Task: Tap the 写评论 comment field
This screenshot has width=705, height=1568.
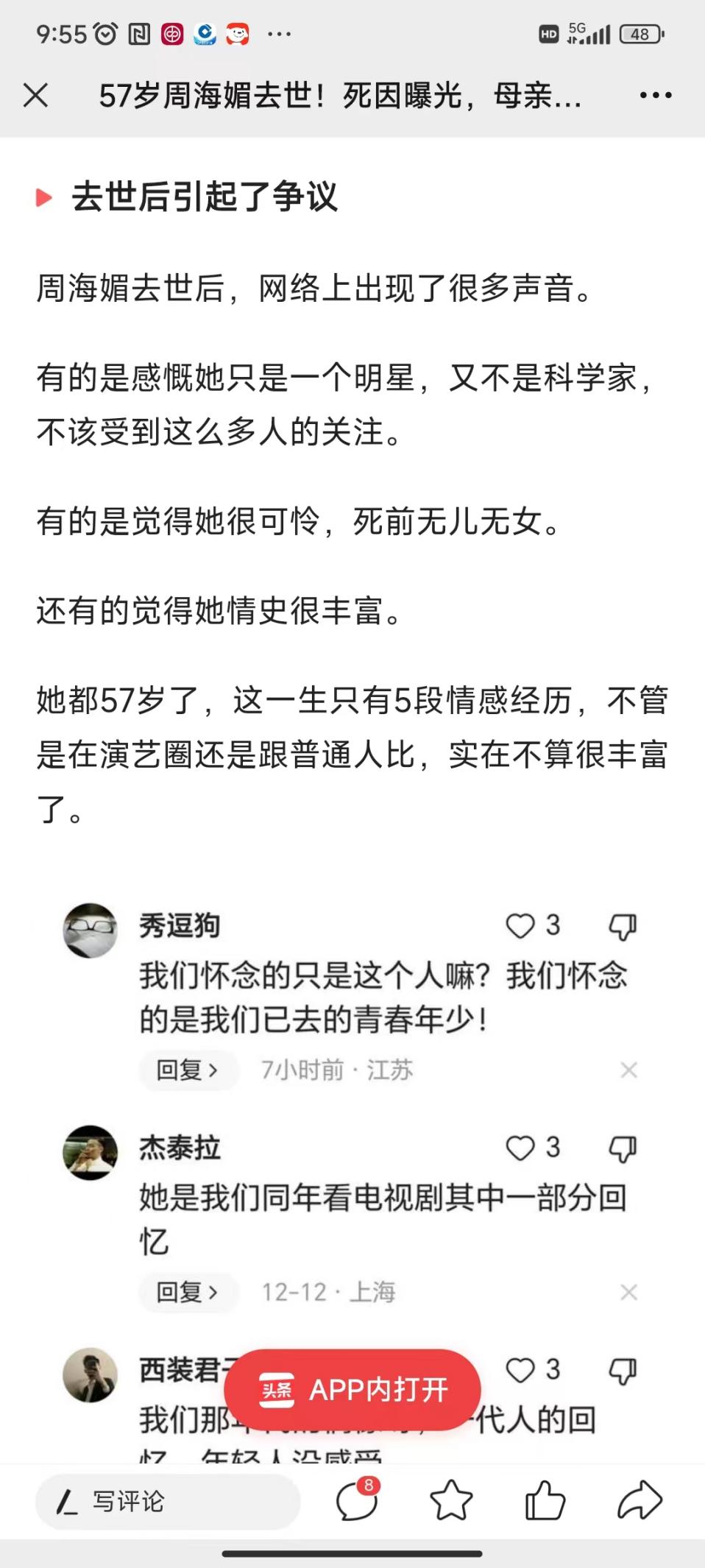Action: (168, 1502)
